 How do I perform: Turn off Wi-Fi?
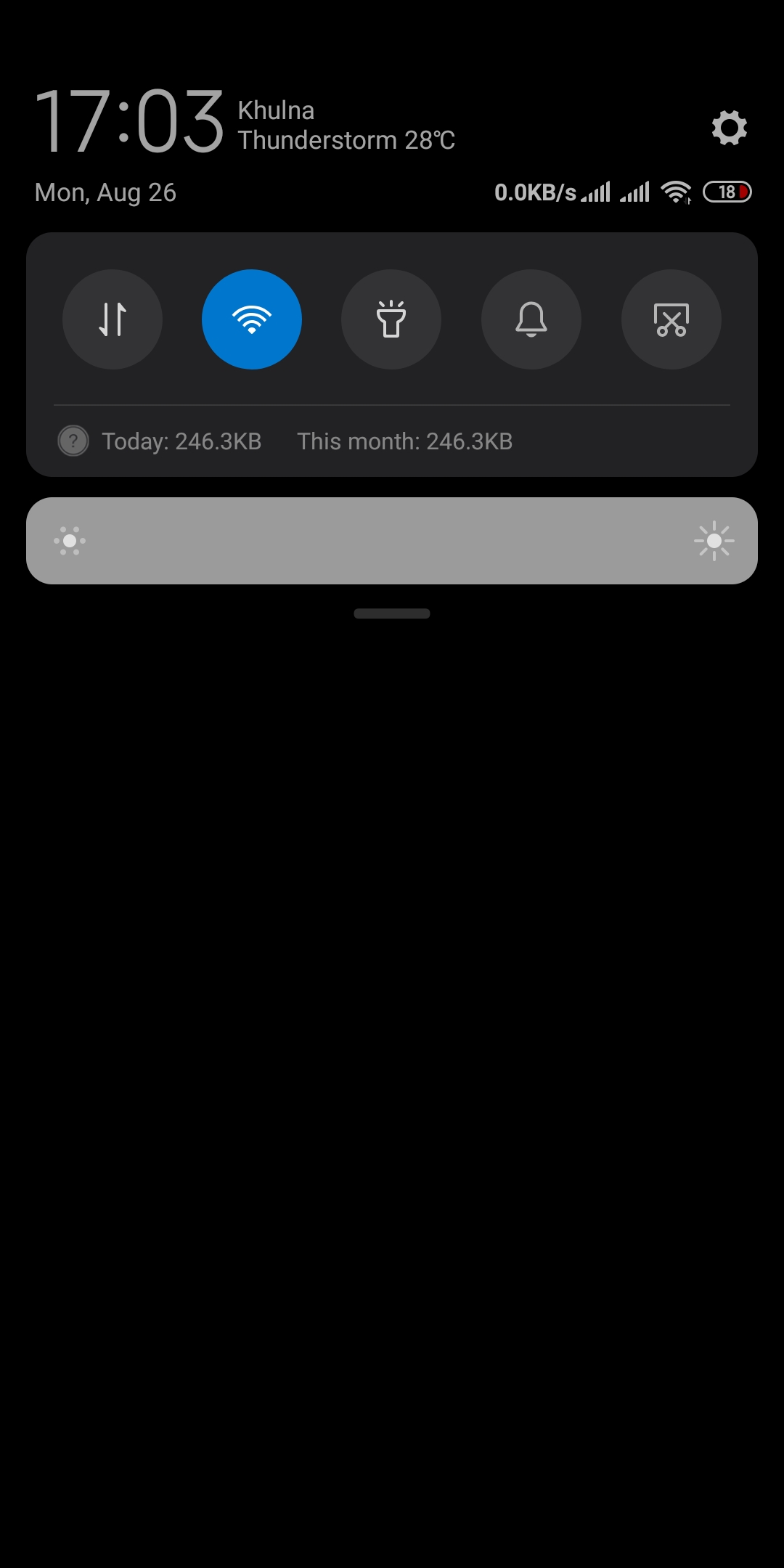click(x=252, y=319)
